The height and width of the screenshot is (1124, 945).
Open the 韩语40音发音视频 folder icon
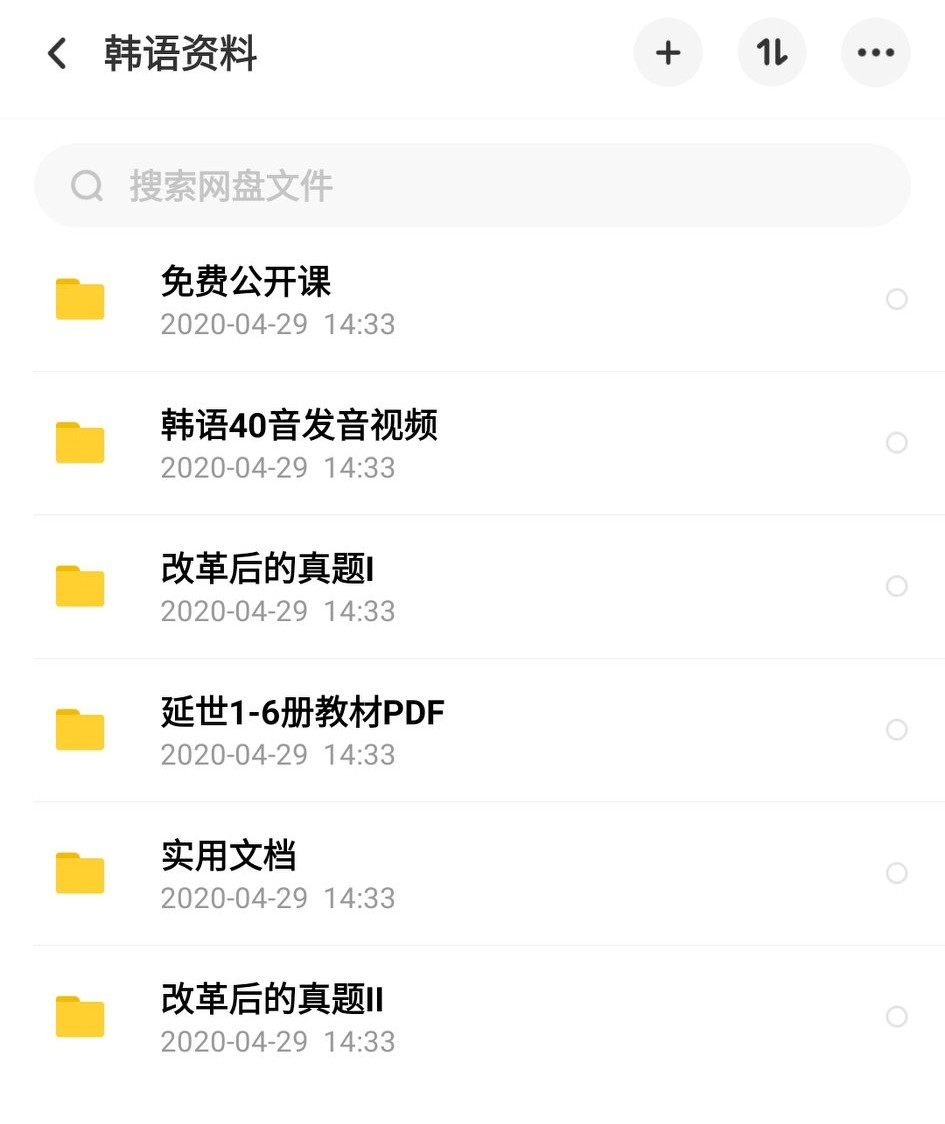[79, 442]
